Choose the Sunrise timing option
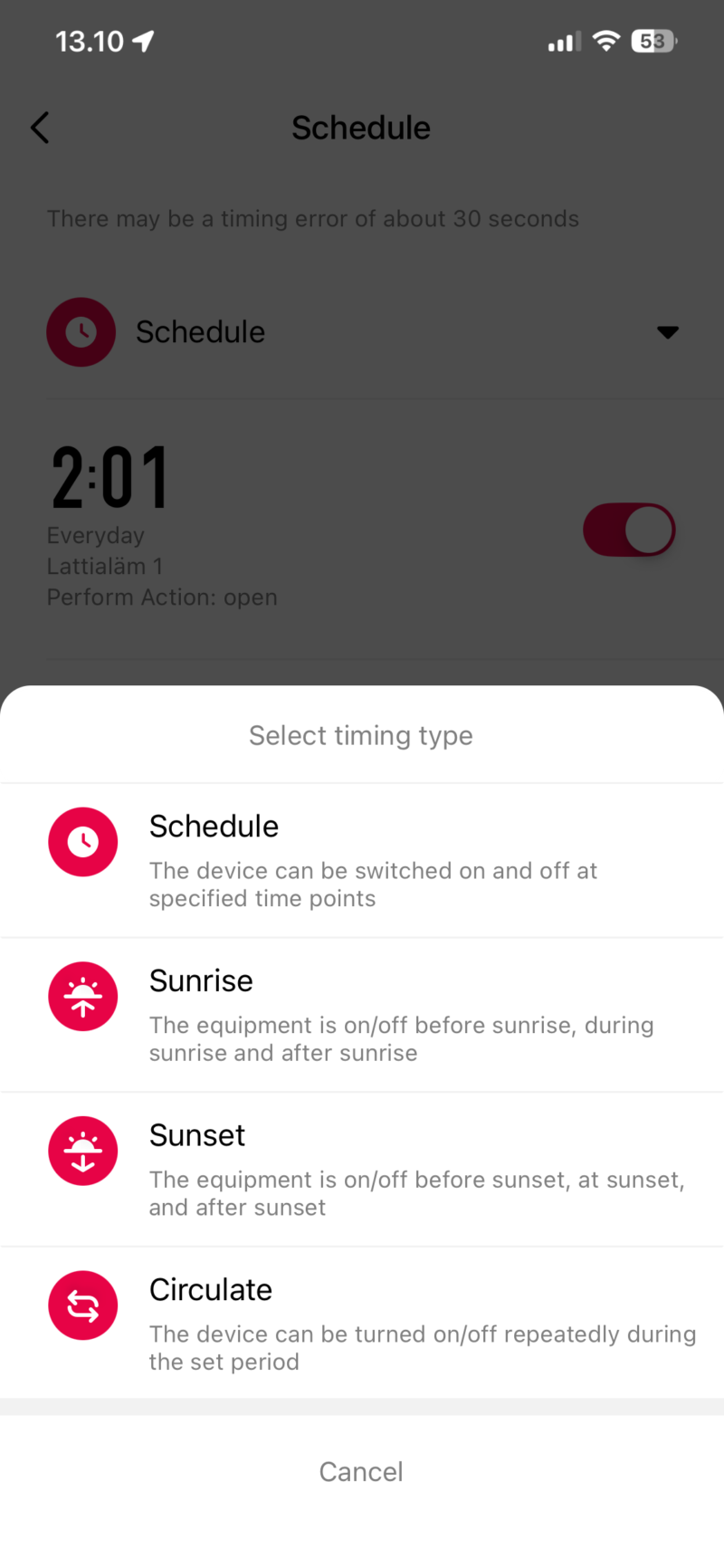 pyautogui.click(x=362, y=1015)
